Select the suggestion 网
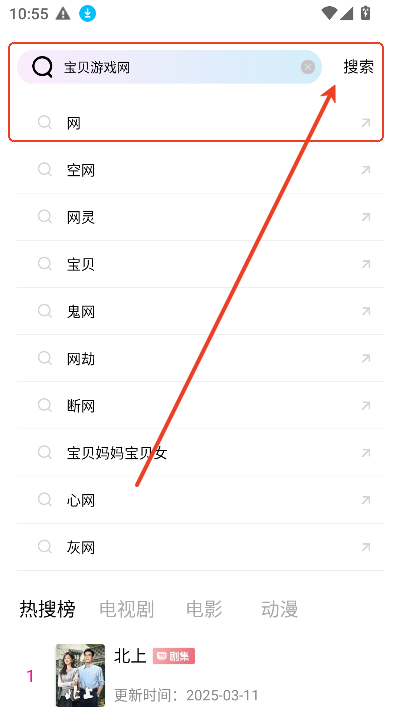Image resolution: width=401 pixels, height=713 pixels. click(200, 123)
